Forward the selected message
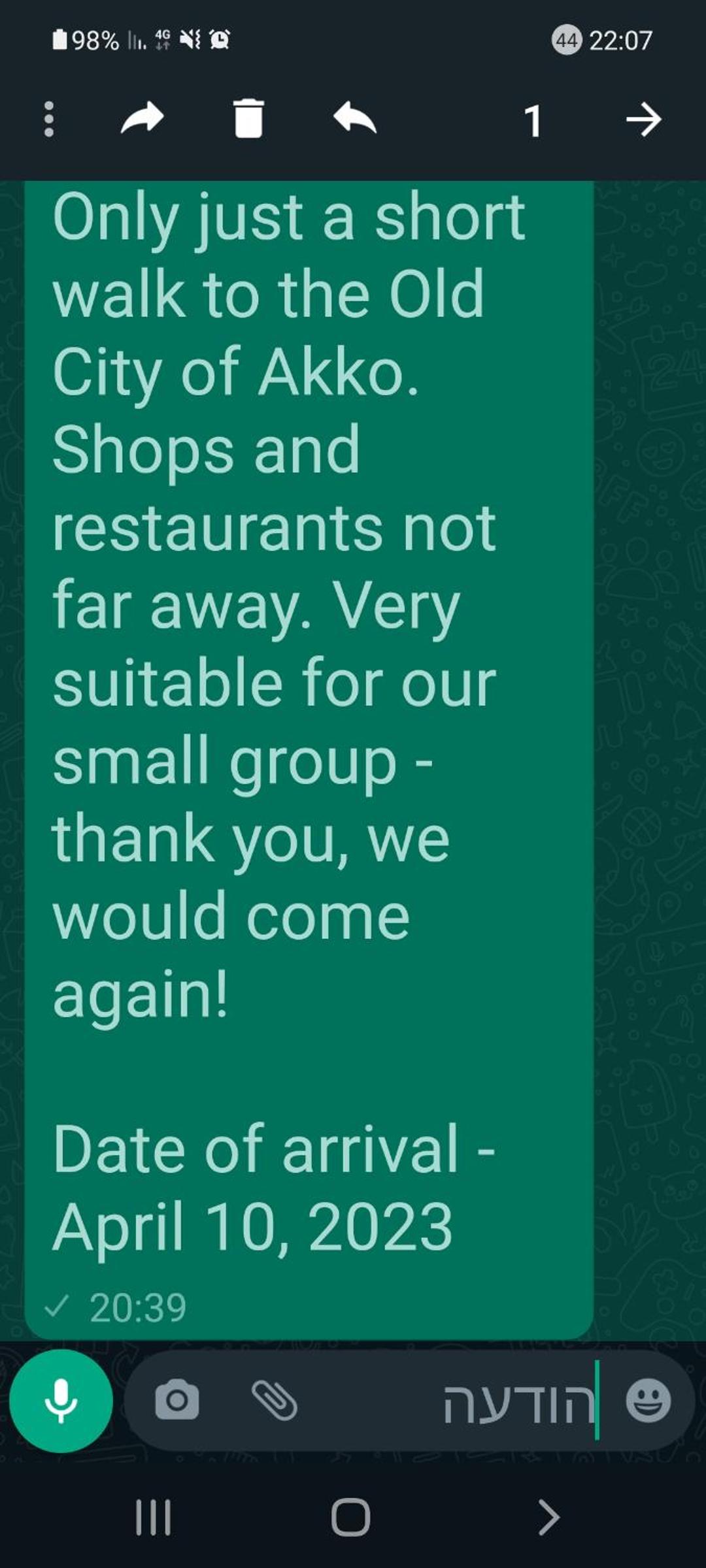 tap(142, 118)
